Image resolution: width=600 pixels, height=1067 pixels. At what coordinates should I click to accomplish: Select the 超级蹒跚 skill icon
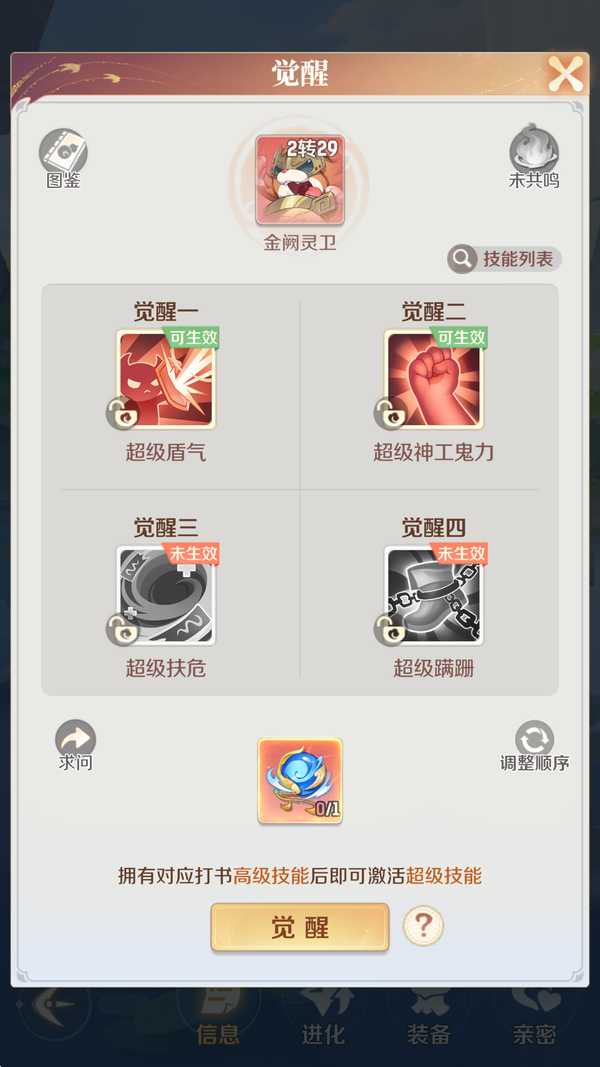click(434, 595)
